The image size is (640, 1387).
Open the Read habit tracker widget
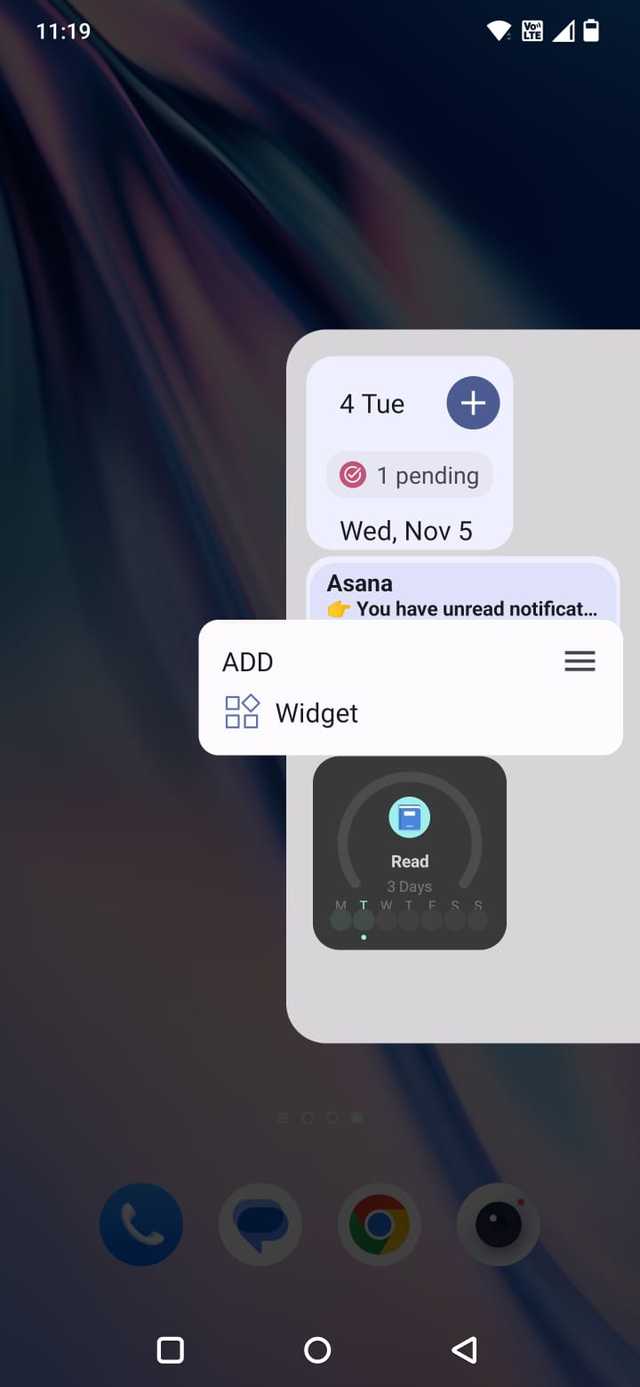pos(409,852)
